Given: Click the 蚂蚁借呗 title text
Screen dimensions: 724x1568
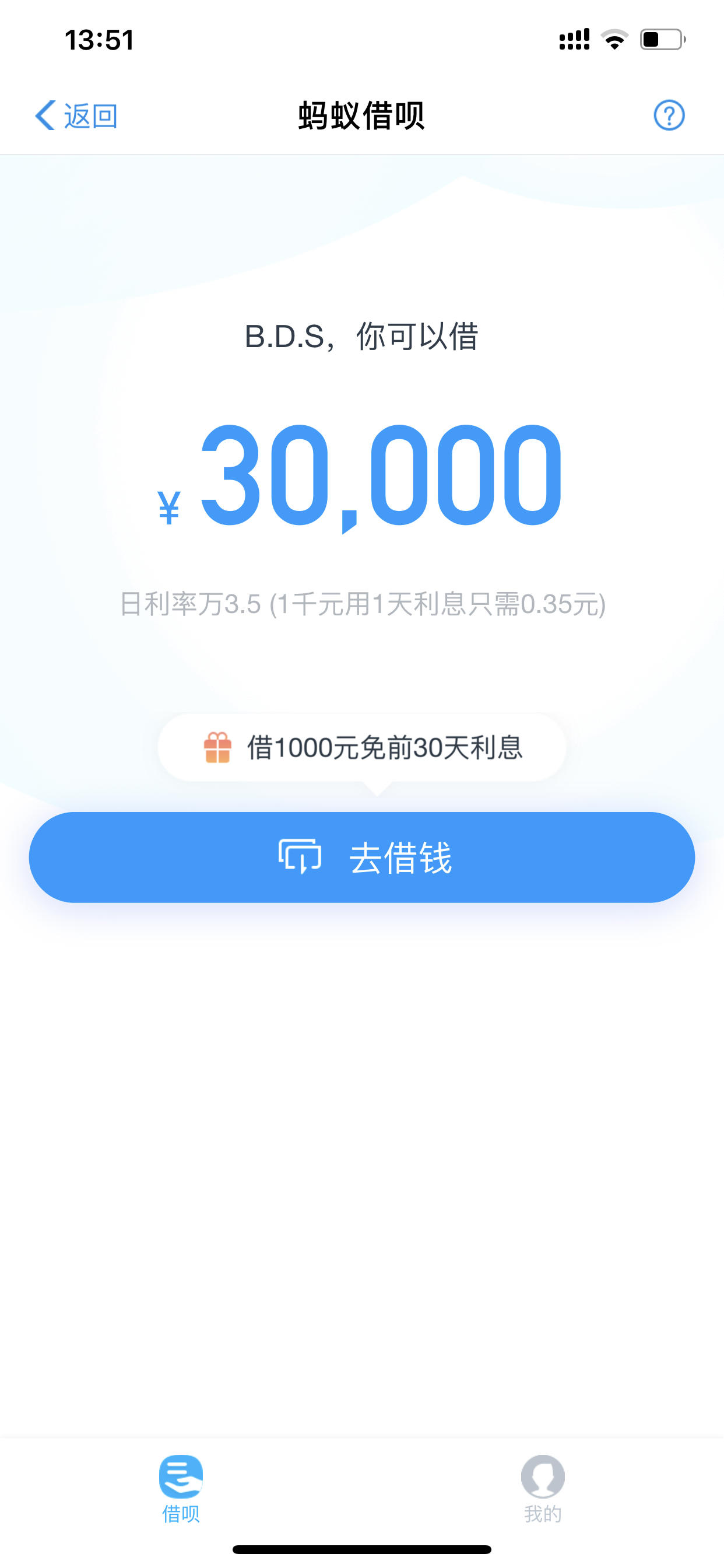Looking at the screenshot, I should coord(362,116).
